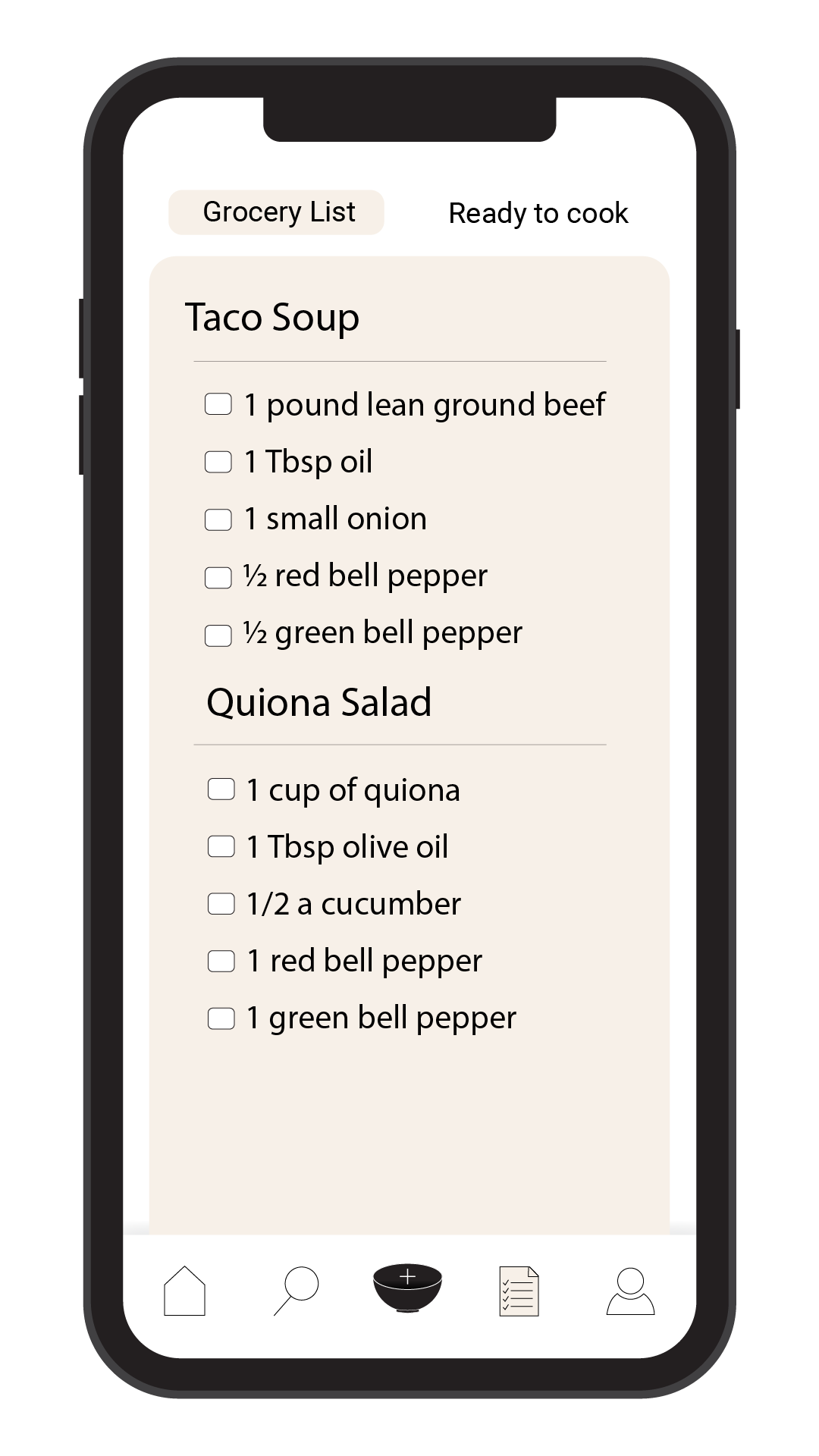Viewport: 819px width, 1456px height.
Task: Tick the 1 cup of quiona checkbox
Action: [x=221, y=789]
